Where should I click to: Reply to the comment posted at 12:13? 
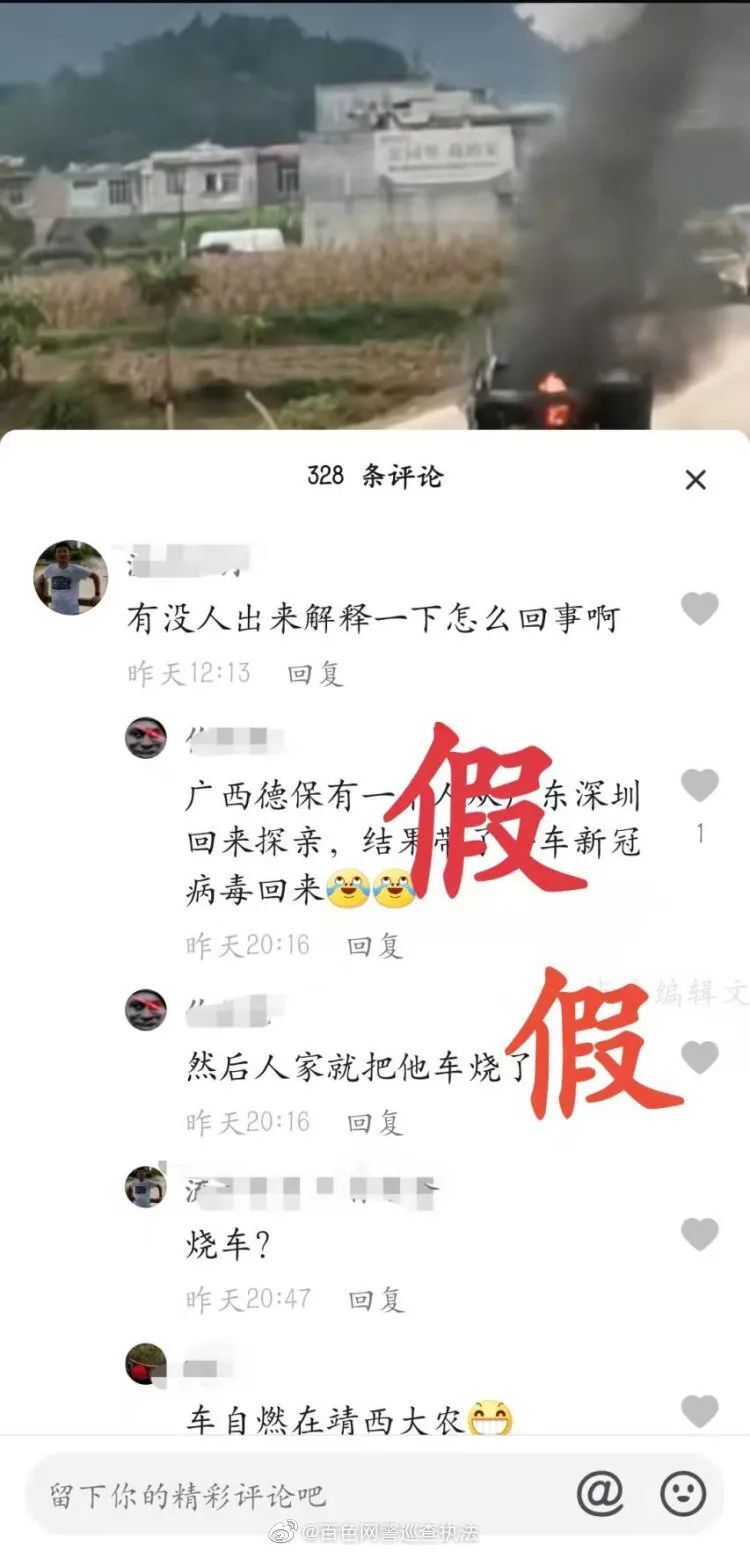(x=315, y=674)
